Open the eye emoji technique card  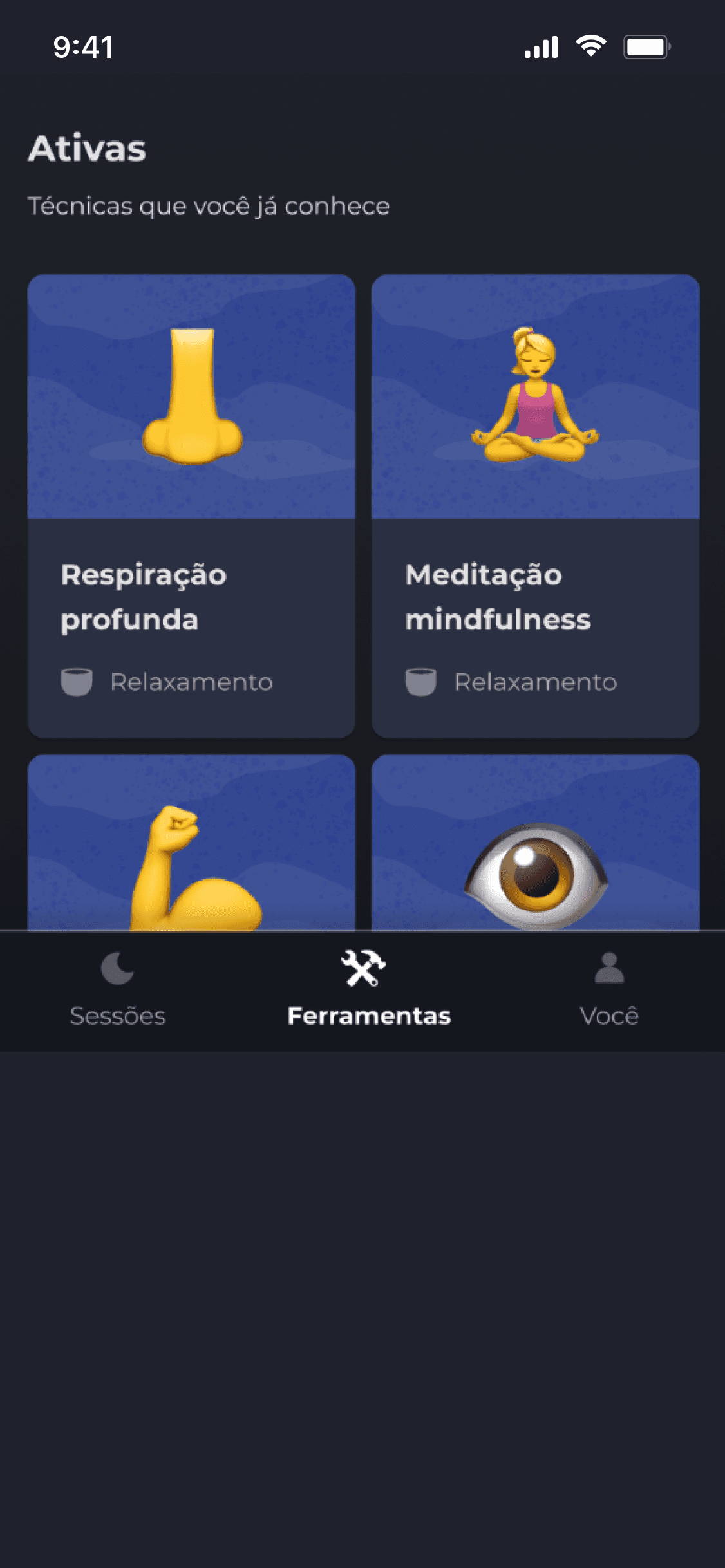pyautogui.click(x=535, y=845)
